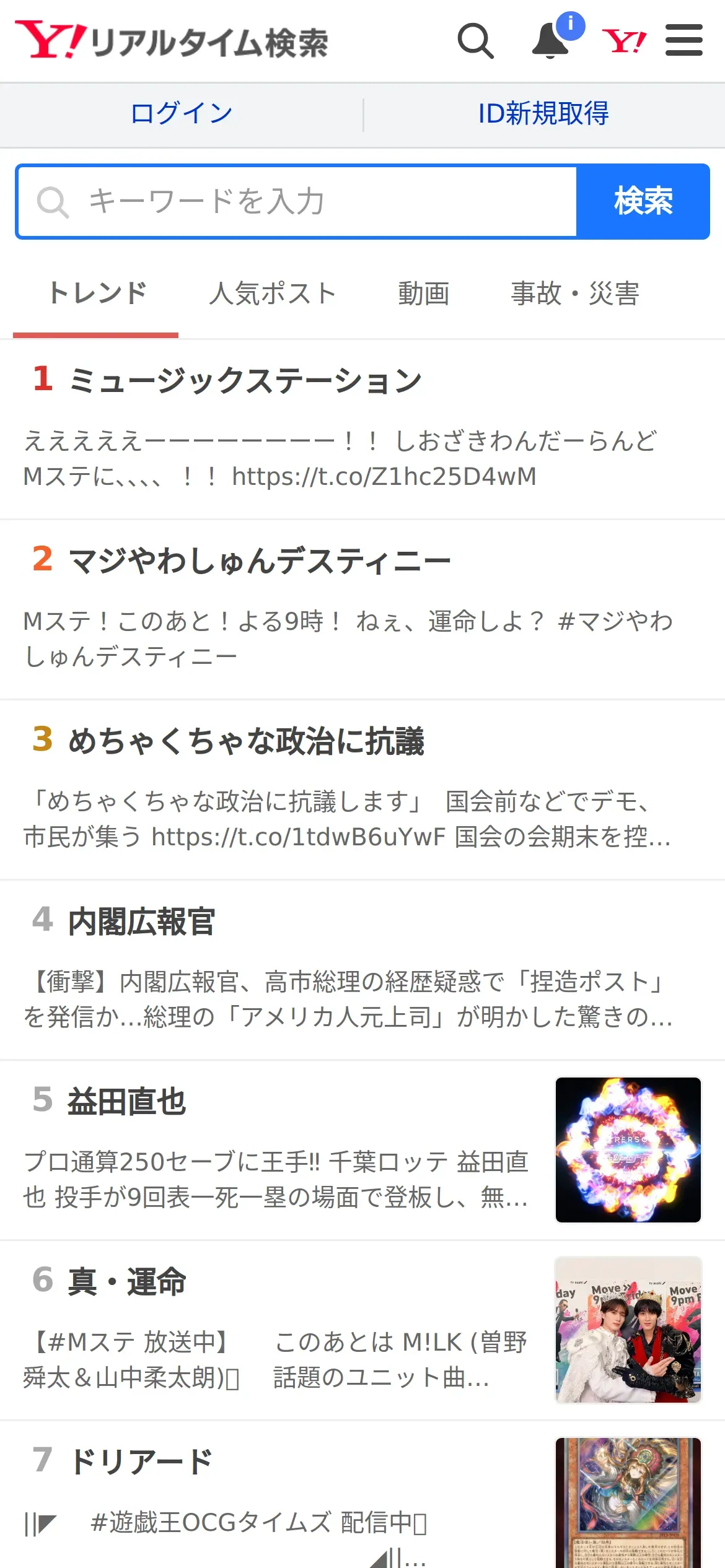Switch to the 人気ポスト tab
Image resolution: width=725 pixels, height=1568 pixels.
point(273,294)
